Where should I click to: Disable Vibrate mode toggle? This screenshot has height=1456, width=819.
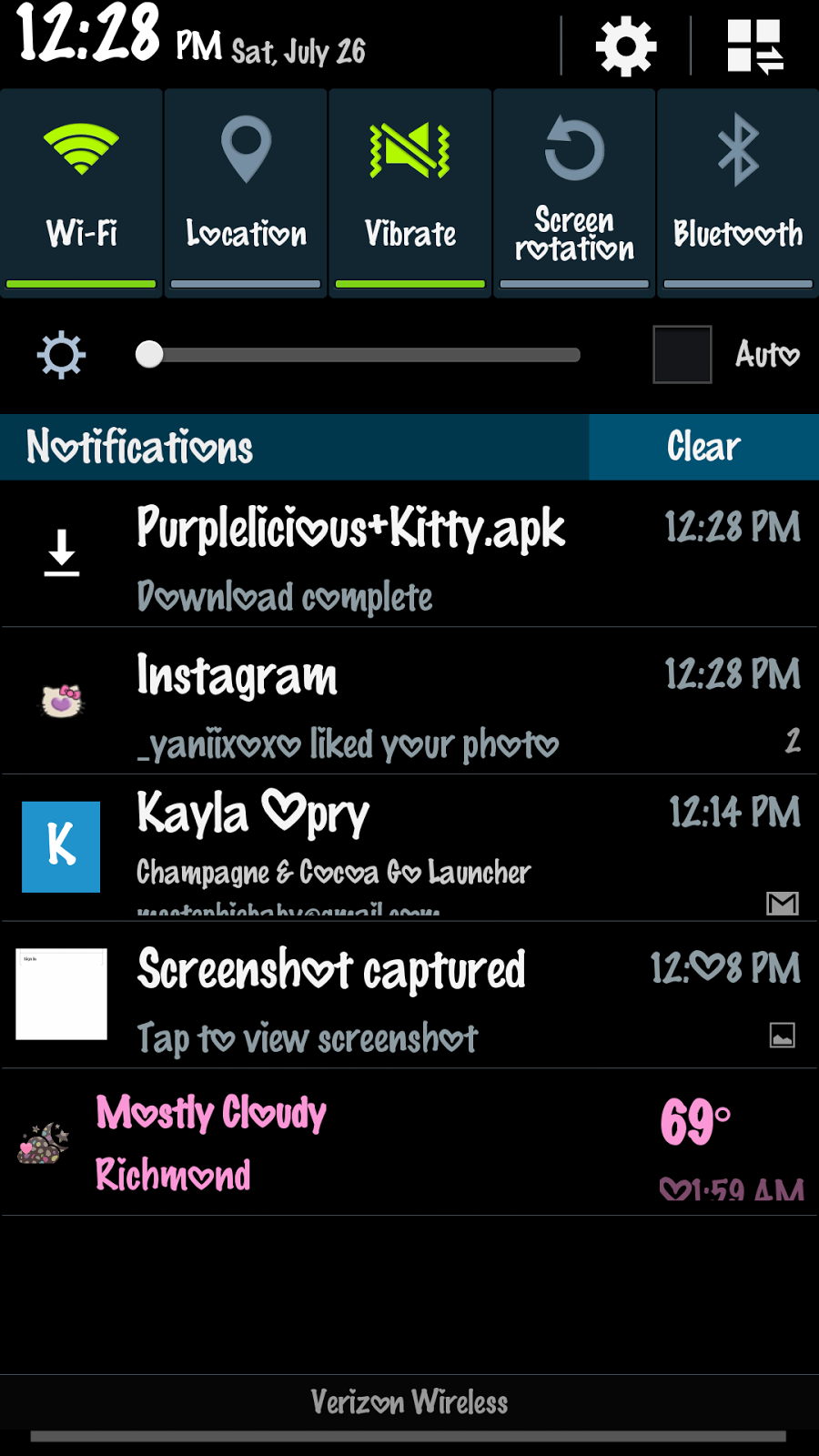point(410,193)
